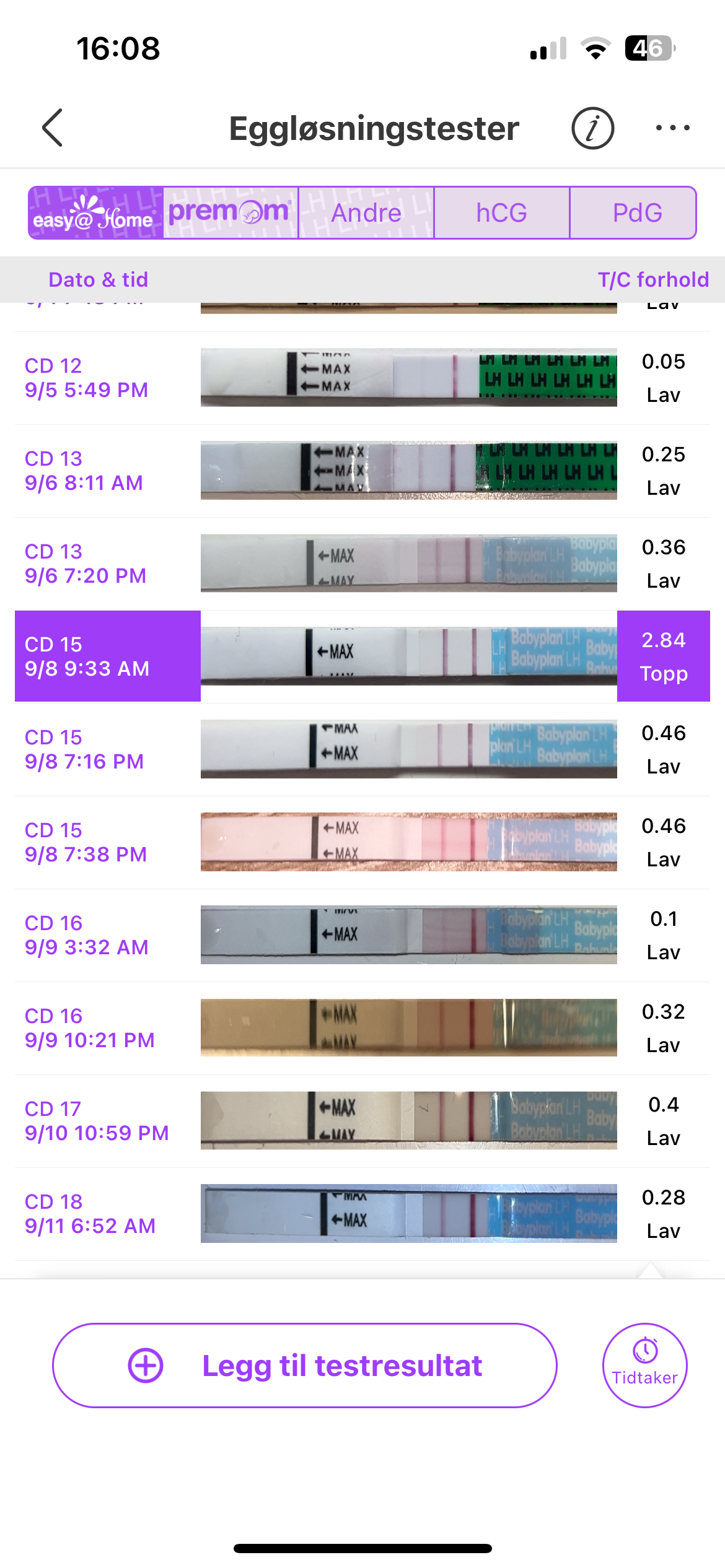
Task: Switch to the Andre tab
Action: [366, 213]
